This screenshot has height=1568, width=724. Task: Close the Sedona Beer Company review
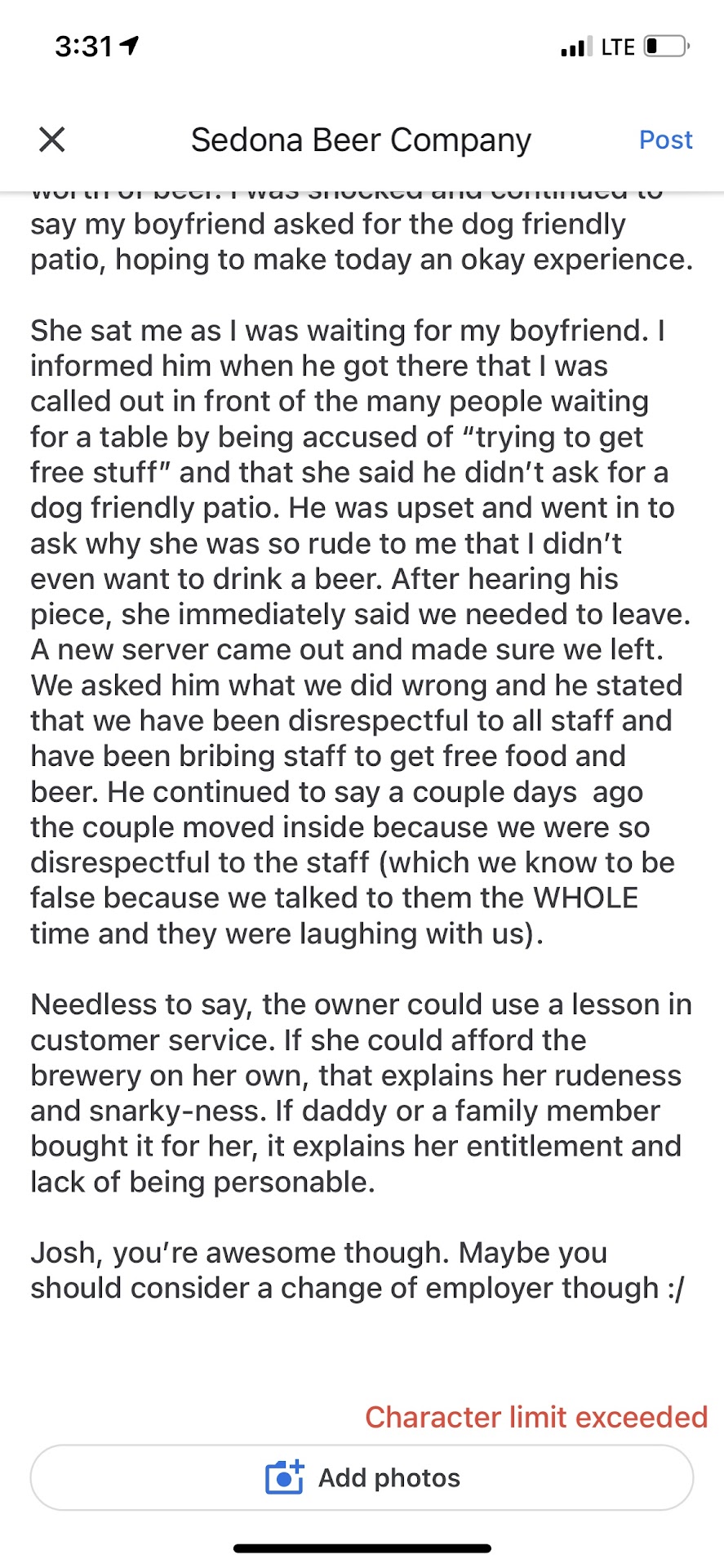(x=52, y=140)
